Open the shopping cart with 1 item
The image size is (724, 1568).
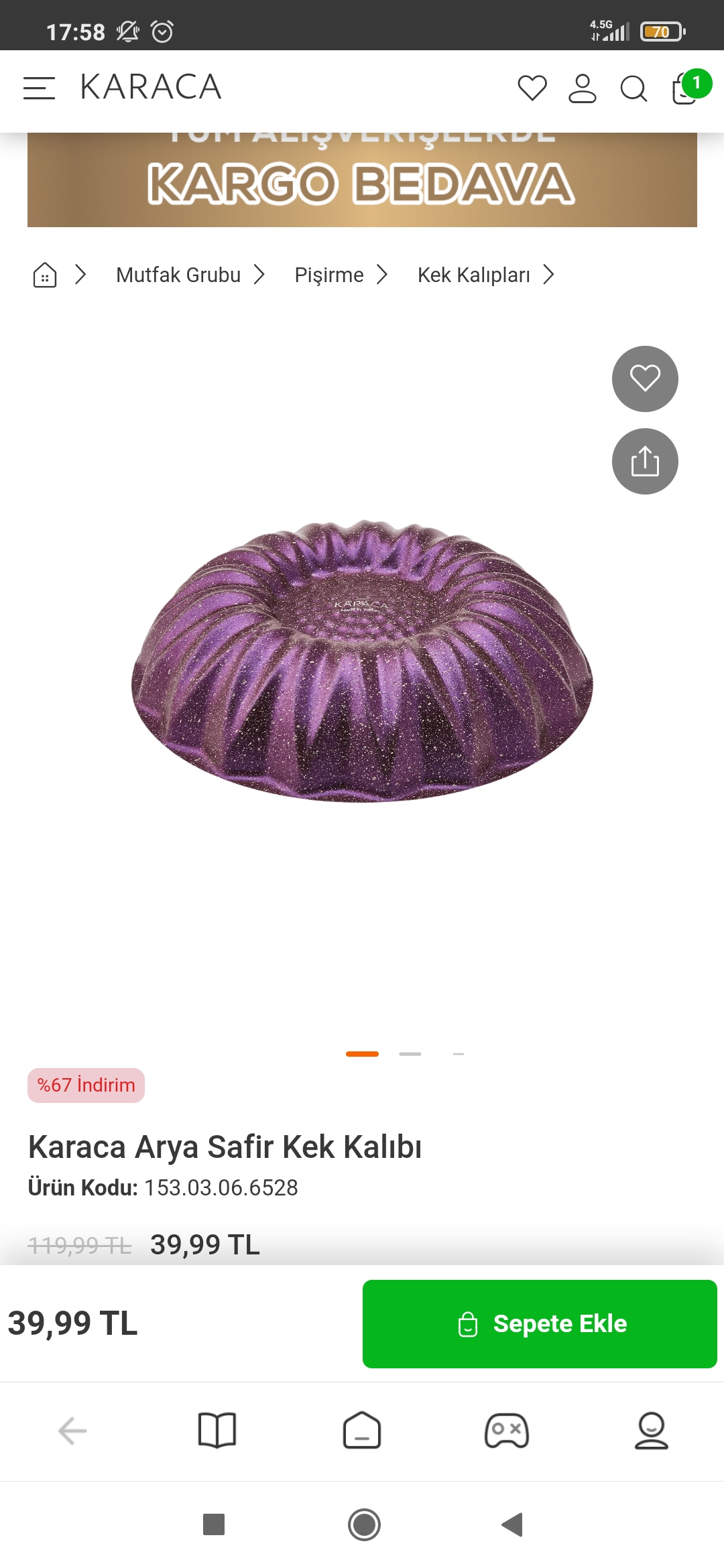point(685,88)
